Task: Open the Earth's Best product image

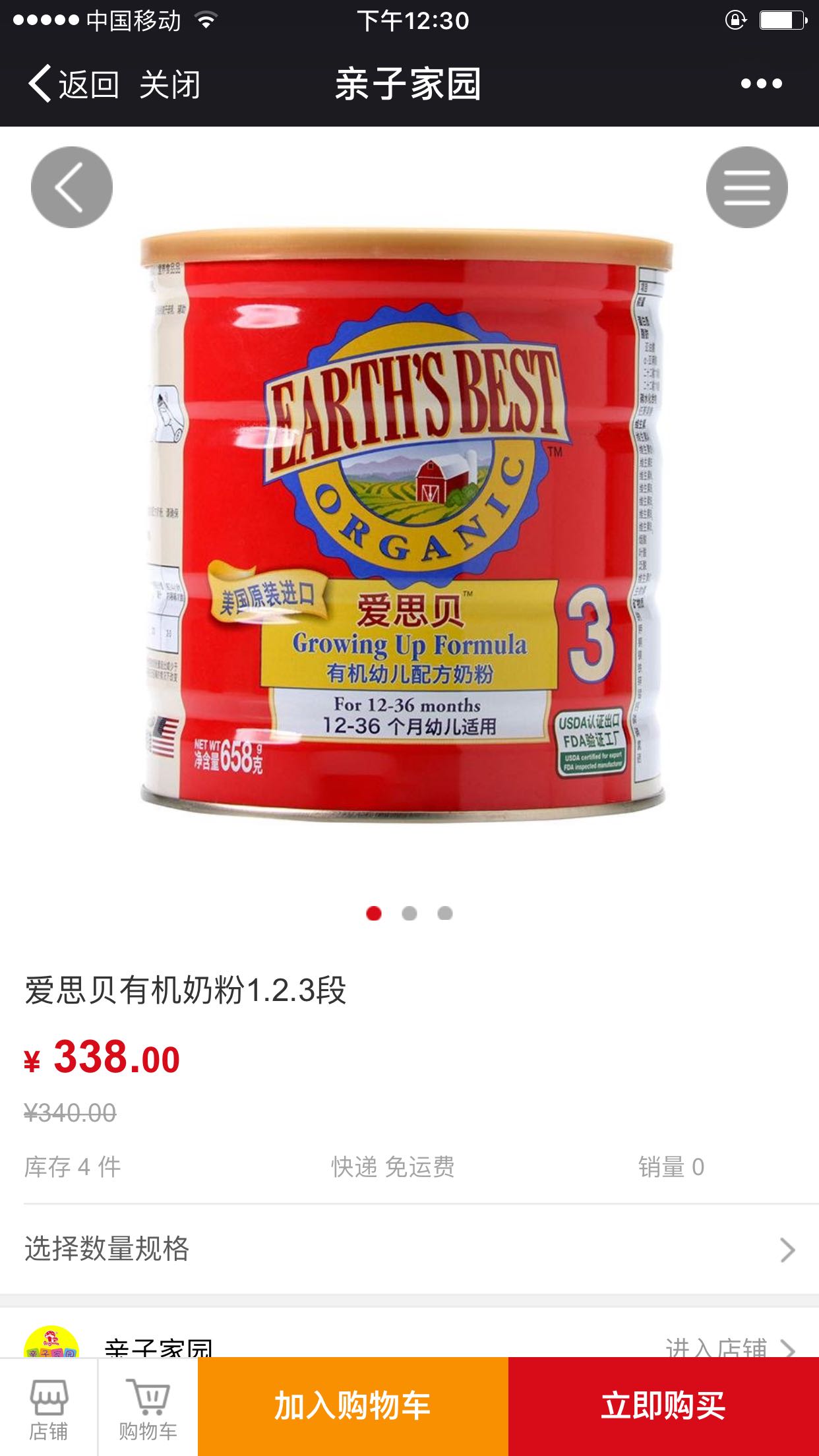Action: [405, 524]
